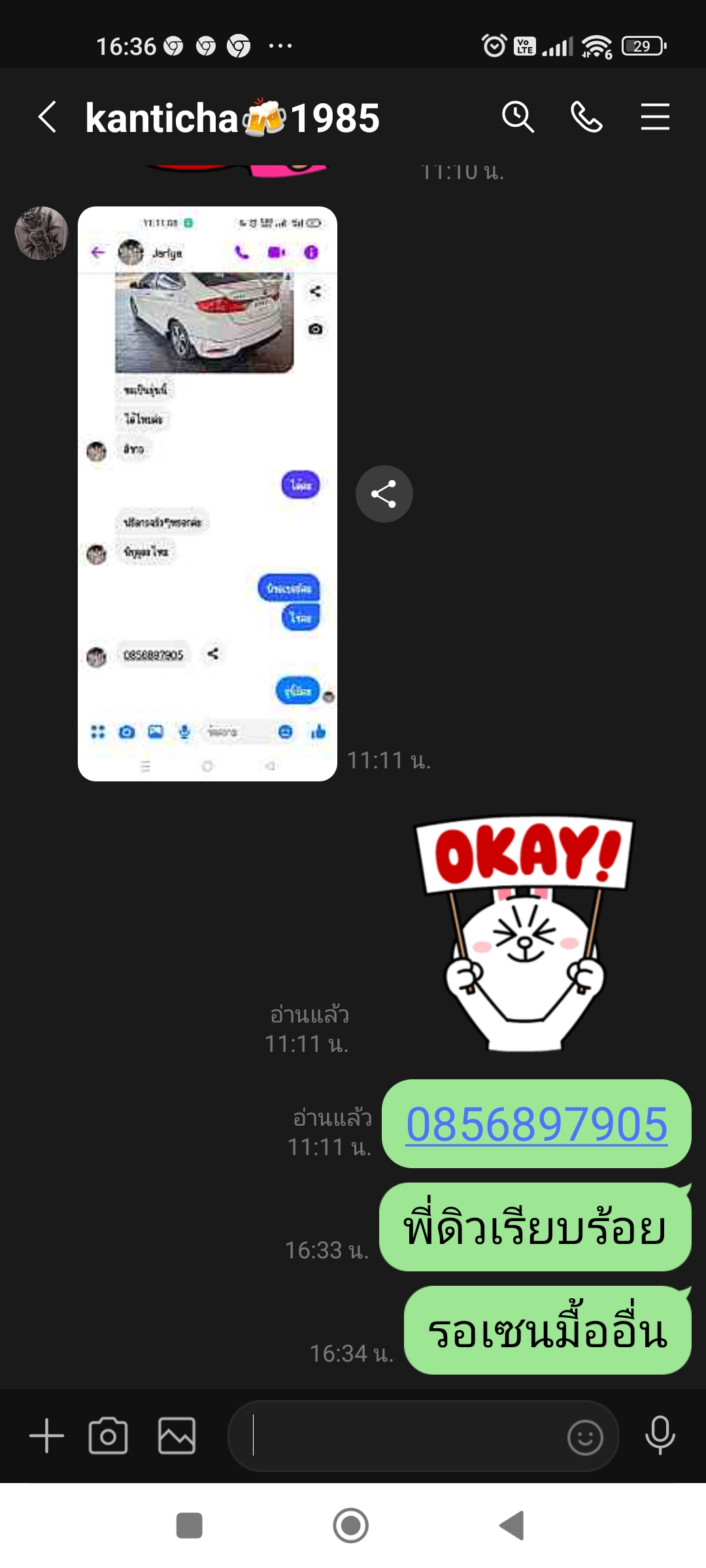Go to the system home screen
This screenshot has height=1568, width=706.
[x=351, y=1526]
